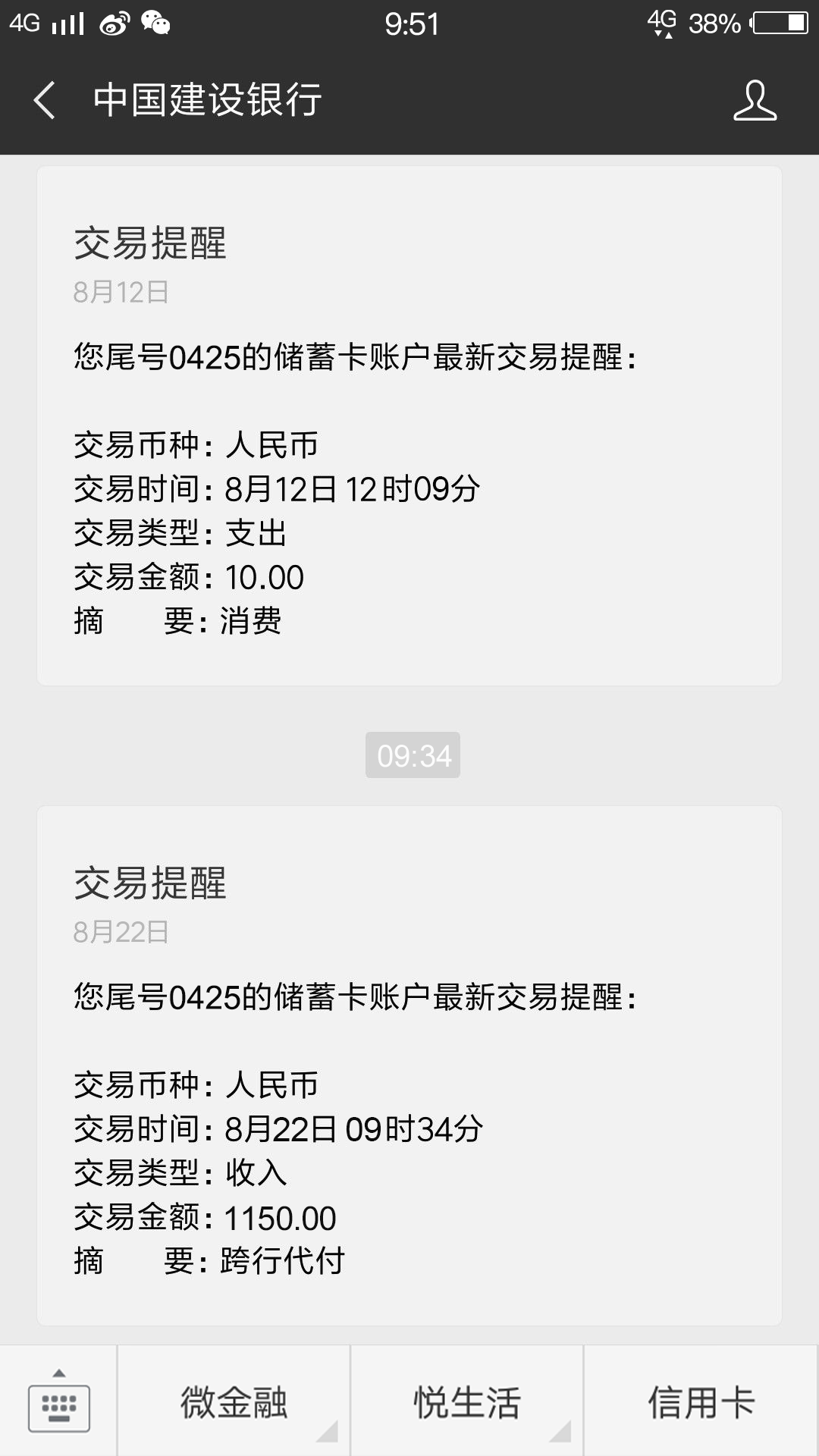This screenshot has width=819, height=1456.
Task: Open the 微金融 menu
Action: [234, 1401]
